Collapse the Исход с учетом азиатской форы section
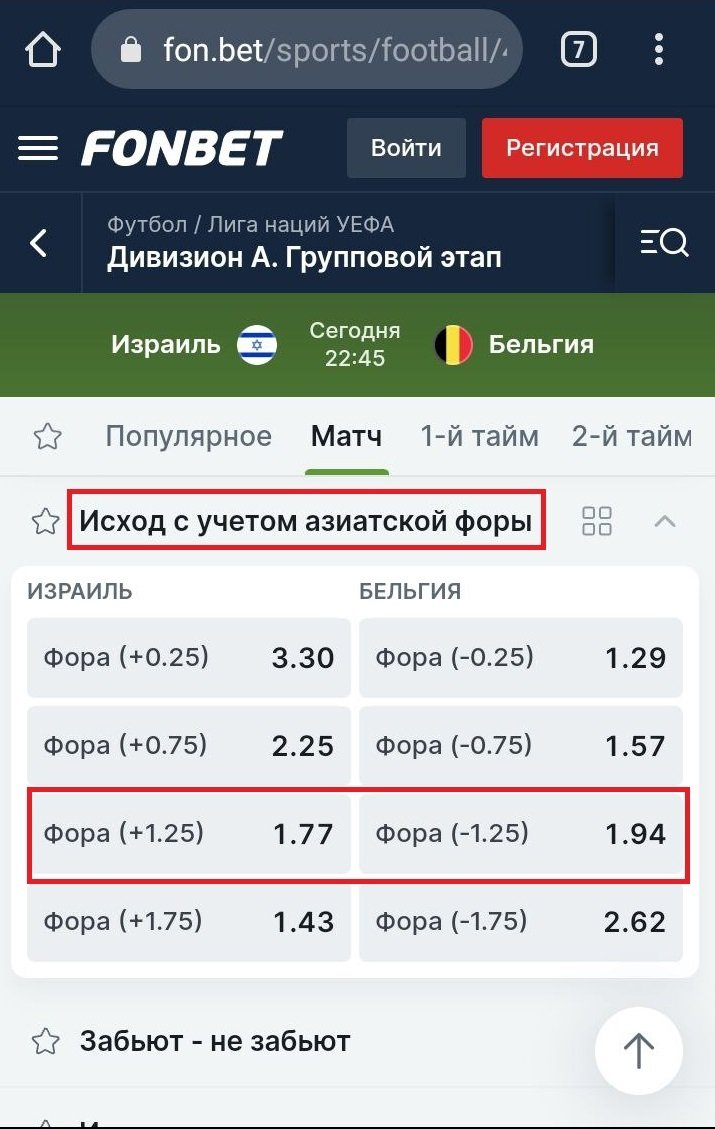The width and height of the screenshot is (715, 1129). [665, 521]
